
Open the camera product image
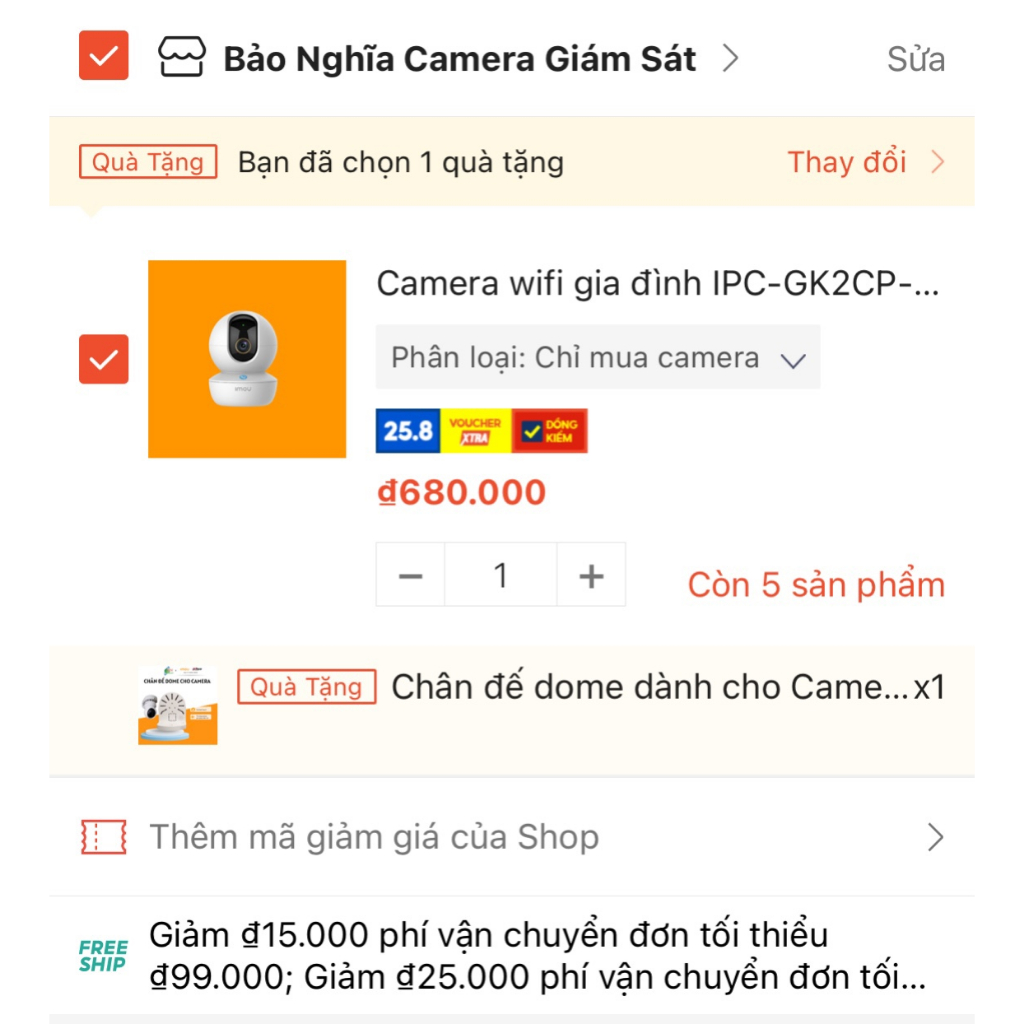(247, 359)
